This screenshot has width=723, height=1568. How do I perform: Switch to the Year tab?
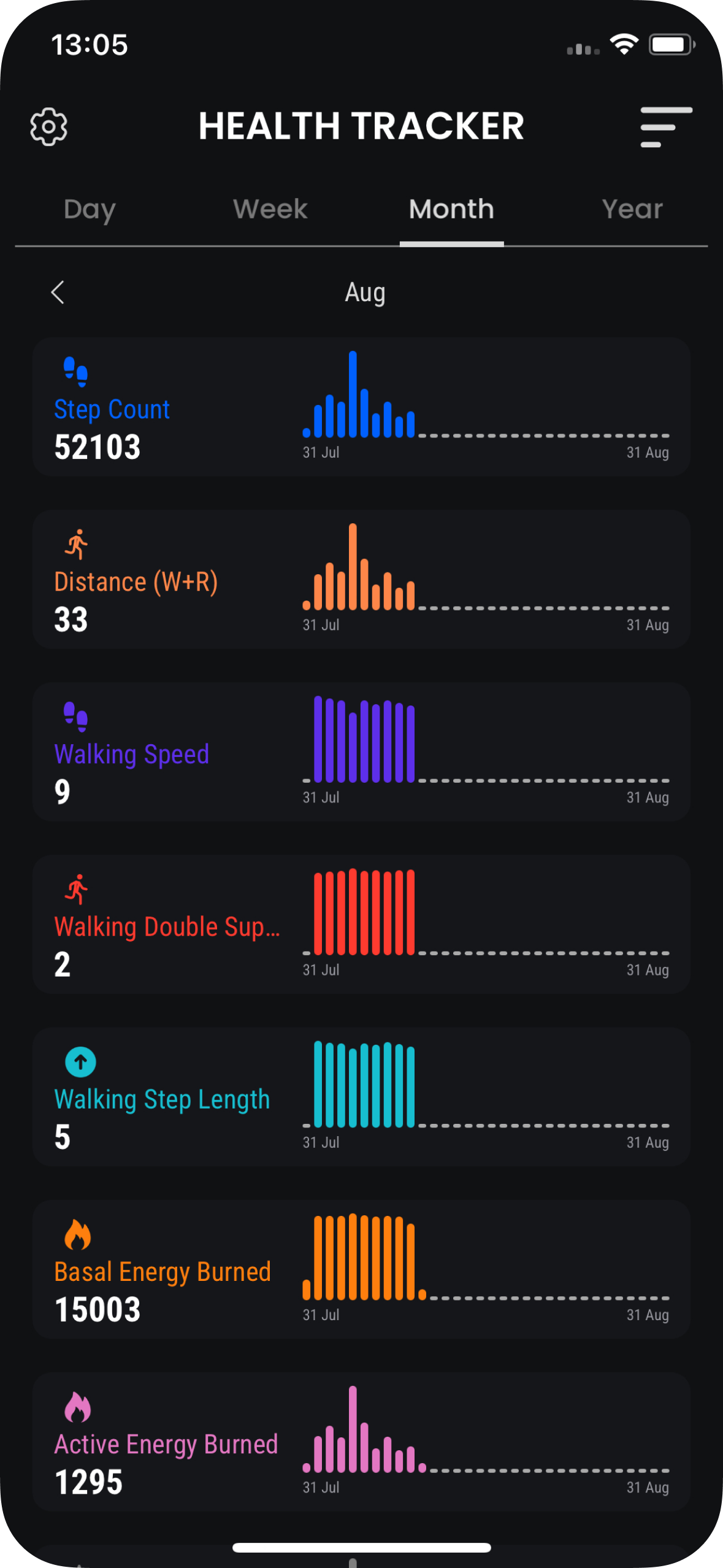632,209
